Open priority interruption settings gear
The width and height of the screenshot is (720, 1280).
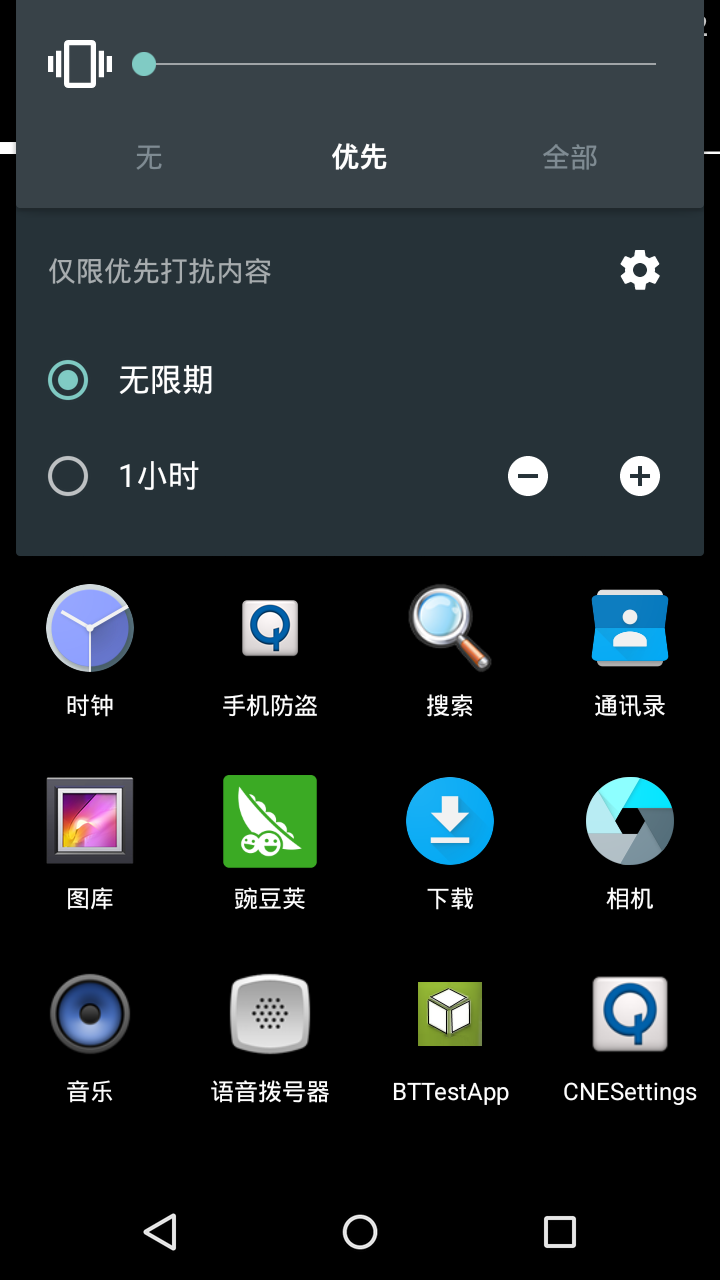click(x=640, y=270)
